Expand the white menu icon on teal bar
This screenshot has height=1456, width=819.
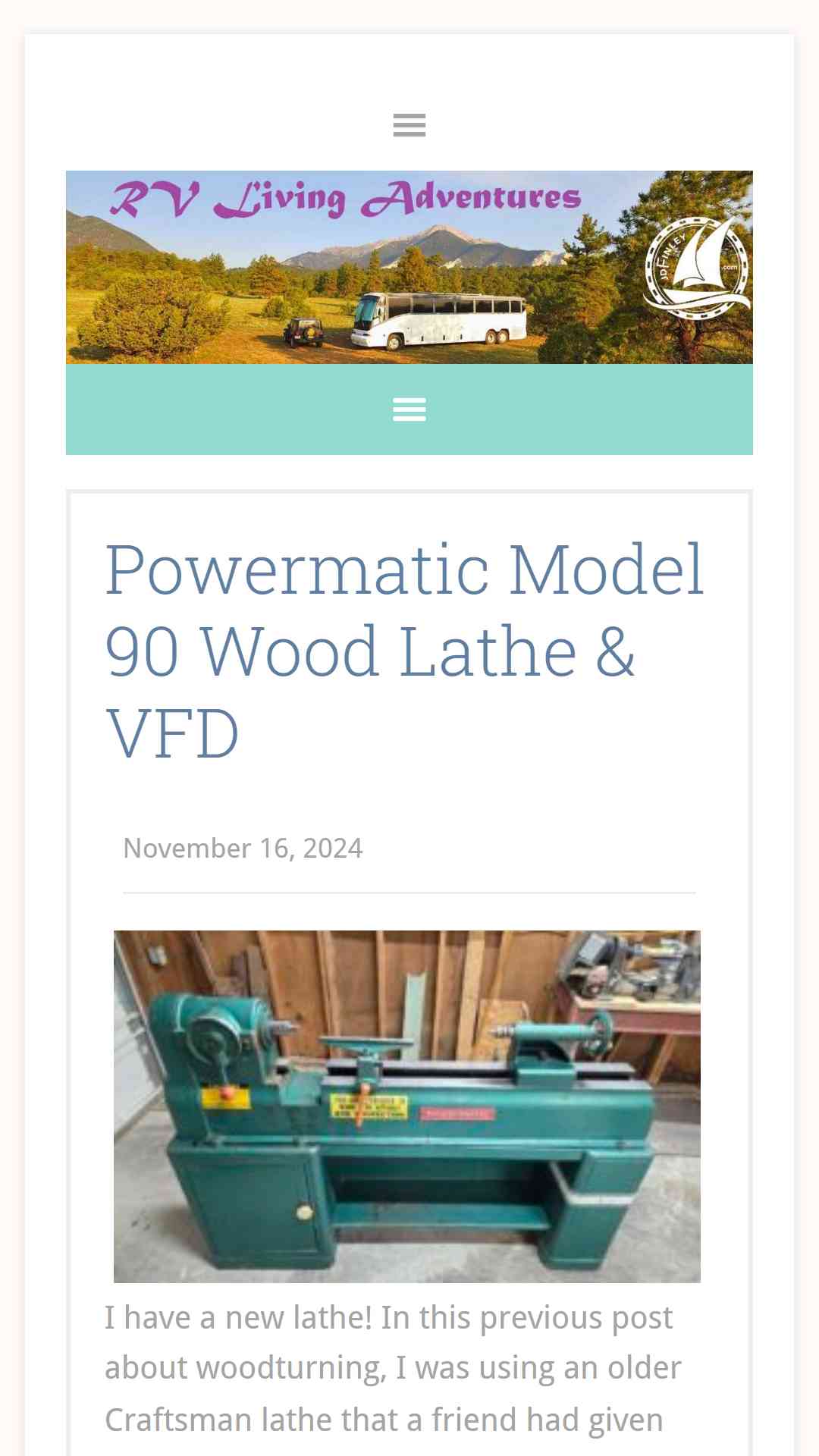[409, 409]
